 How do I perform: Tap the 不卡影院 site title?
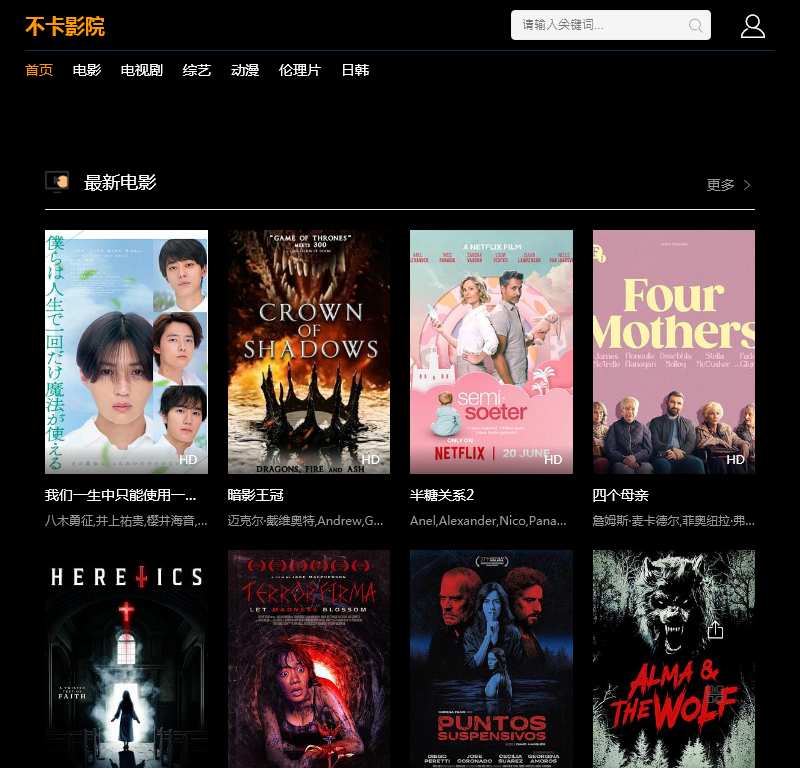(65, 27)
